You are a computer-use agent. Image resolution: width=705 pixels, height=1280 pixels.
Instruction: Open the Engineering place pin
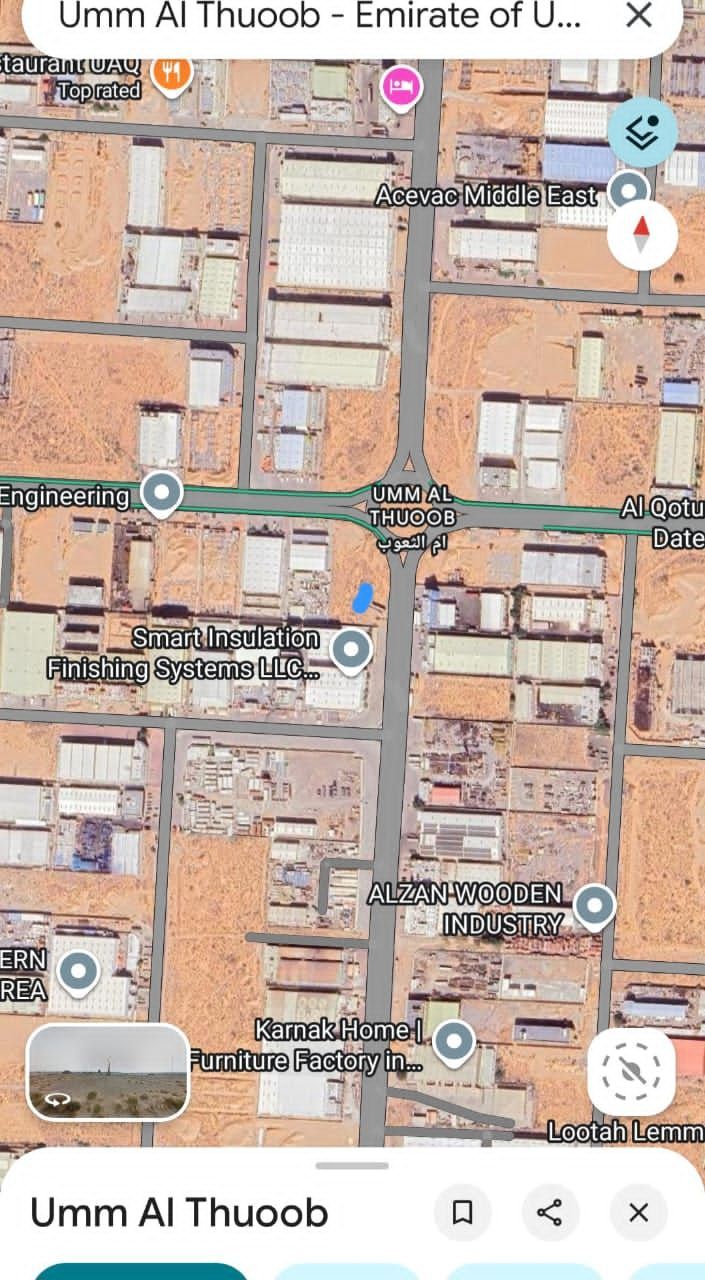click(x=161, y=492)
